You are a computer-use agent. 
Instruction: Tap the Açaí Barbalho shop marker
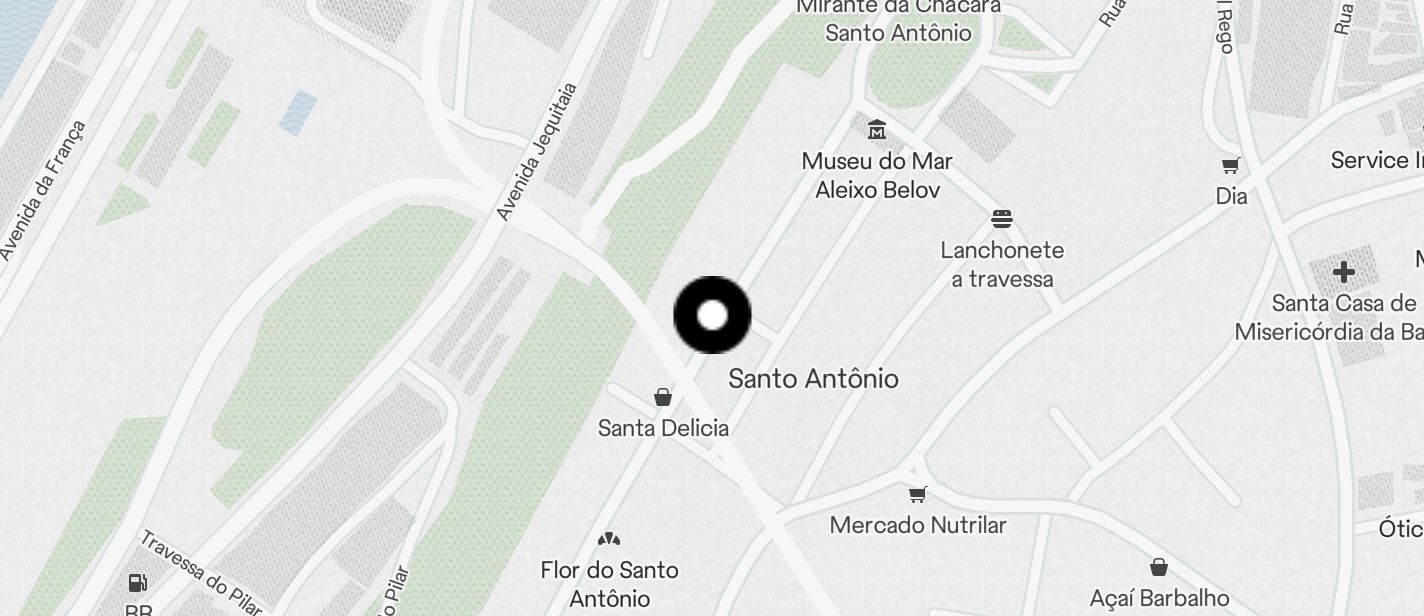(1158, 568)
